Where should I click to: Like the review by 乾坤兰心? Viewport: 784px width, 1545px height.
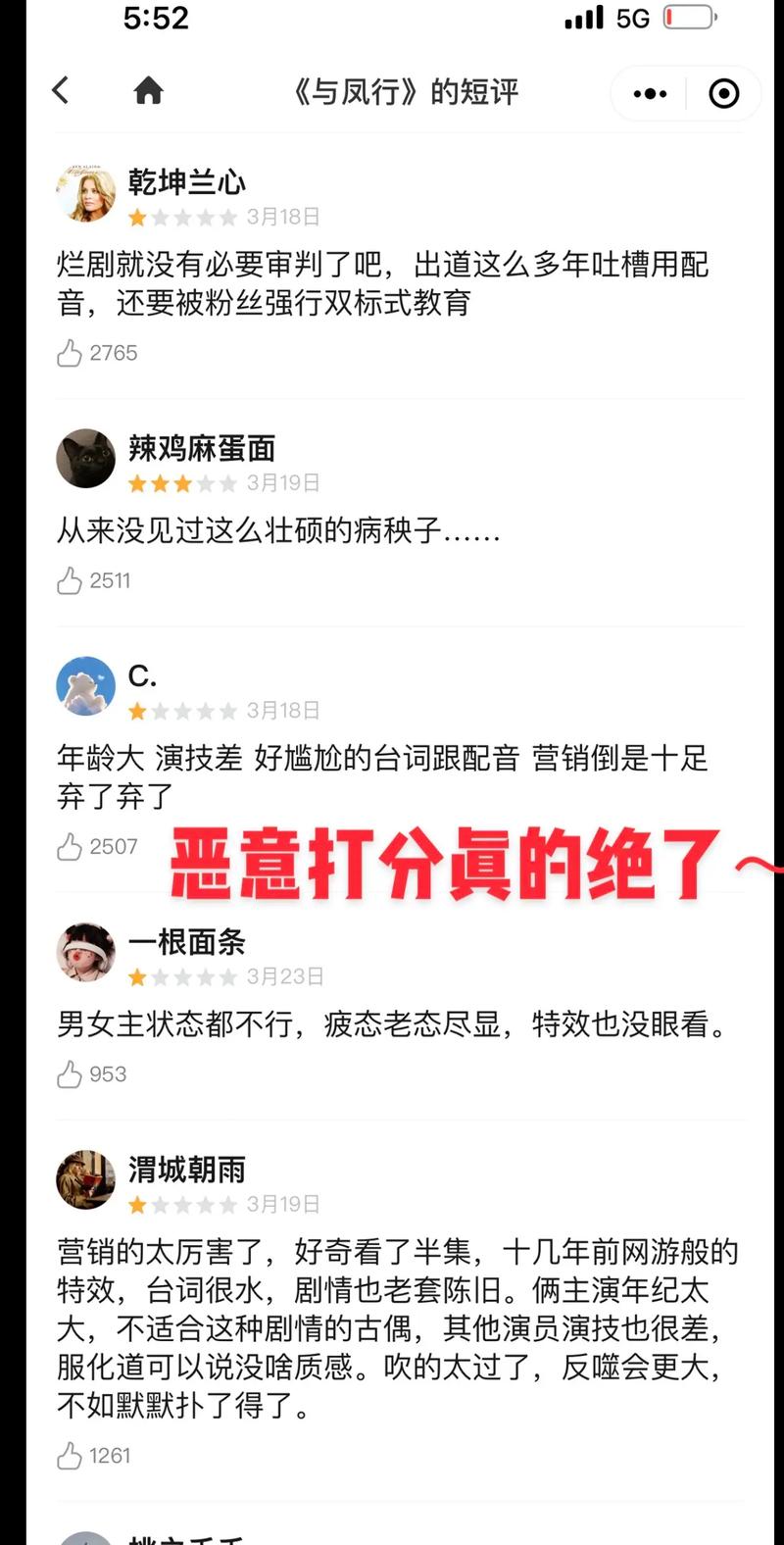point(69,353)
